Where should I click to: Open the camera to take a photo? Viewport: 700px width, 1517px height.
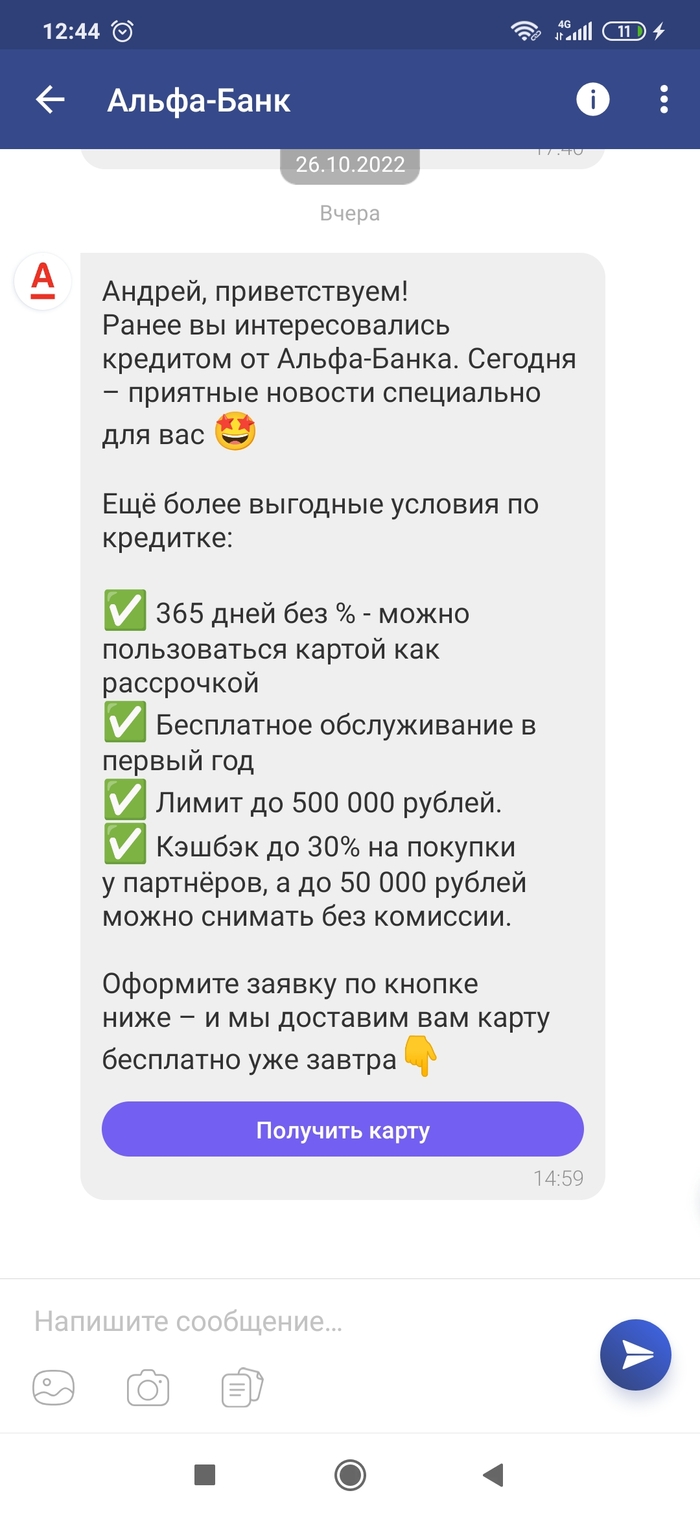pyautogui.click(x=148, y=1388)
